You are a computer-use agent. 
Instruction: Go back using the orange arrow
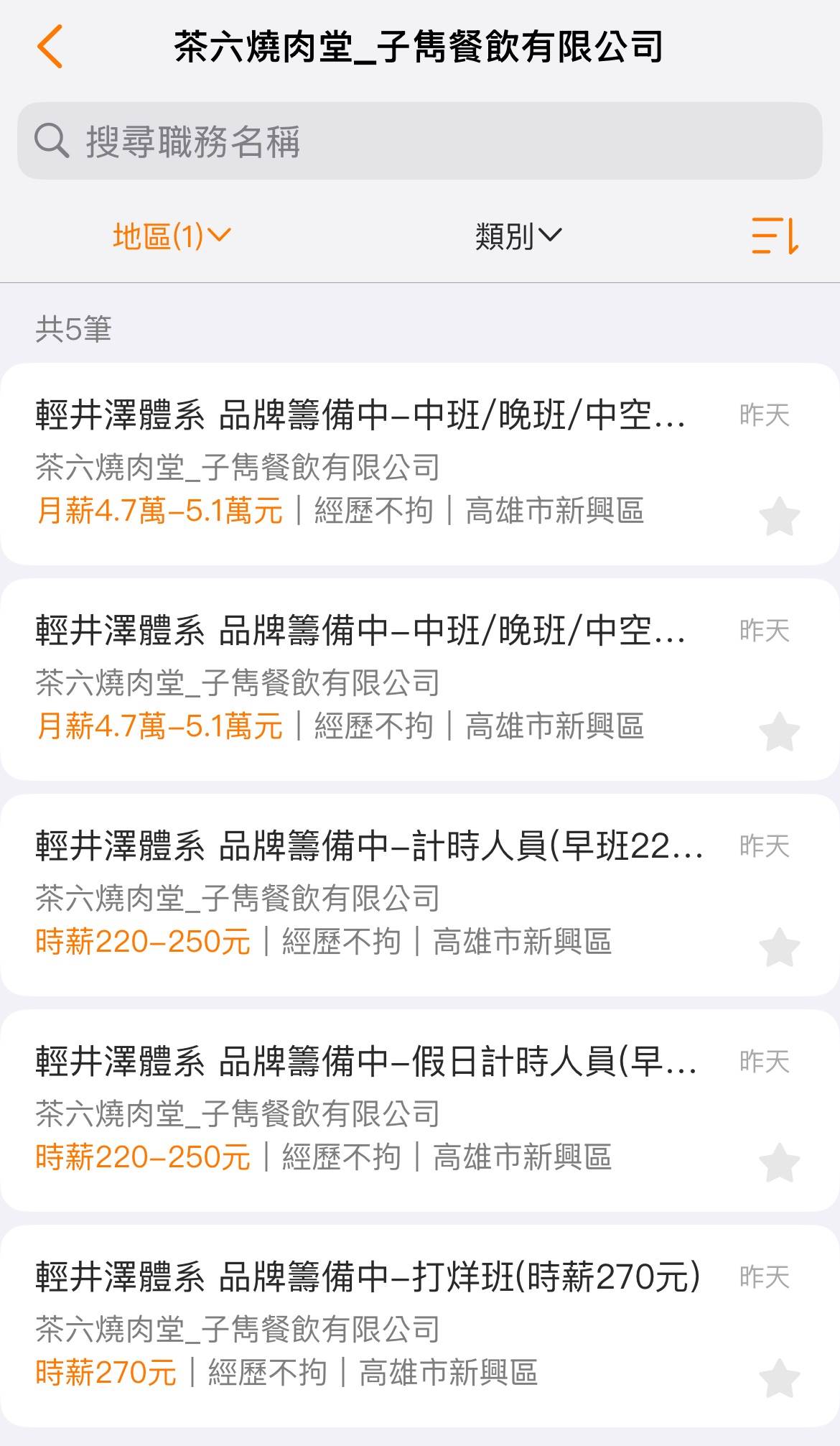click(50, 47)
